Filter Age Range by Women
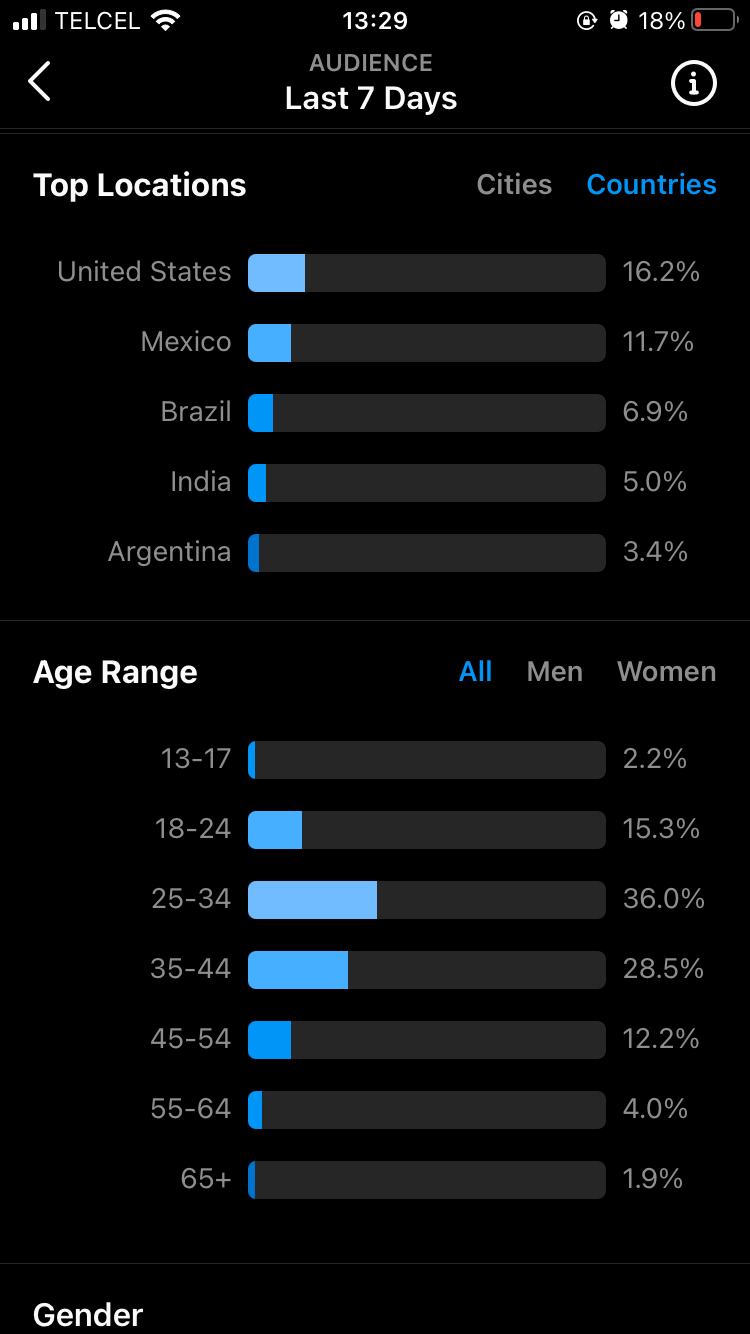The image size is (750, 1334). [x=666, y=671]
